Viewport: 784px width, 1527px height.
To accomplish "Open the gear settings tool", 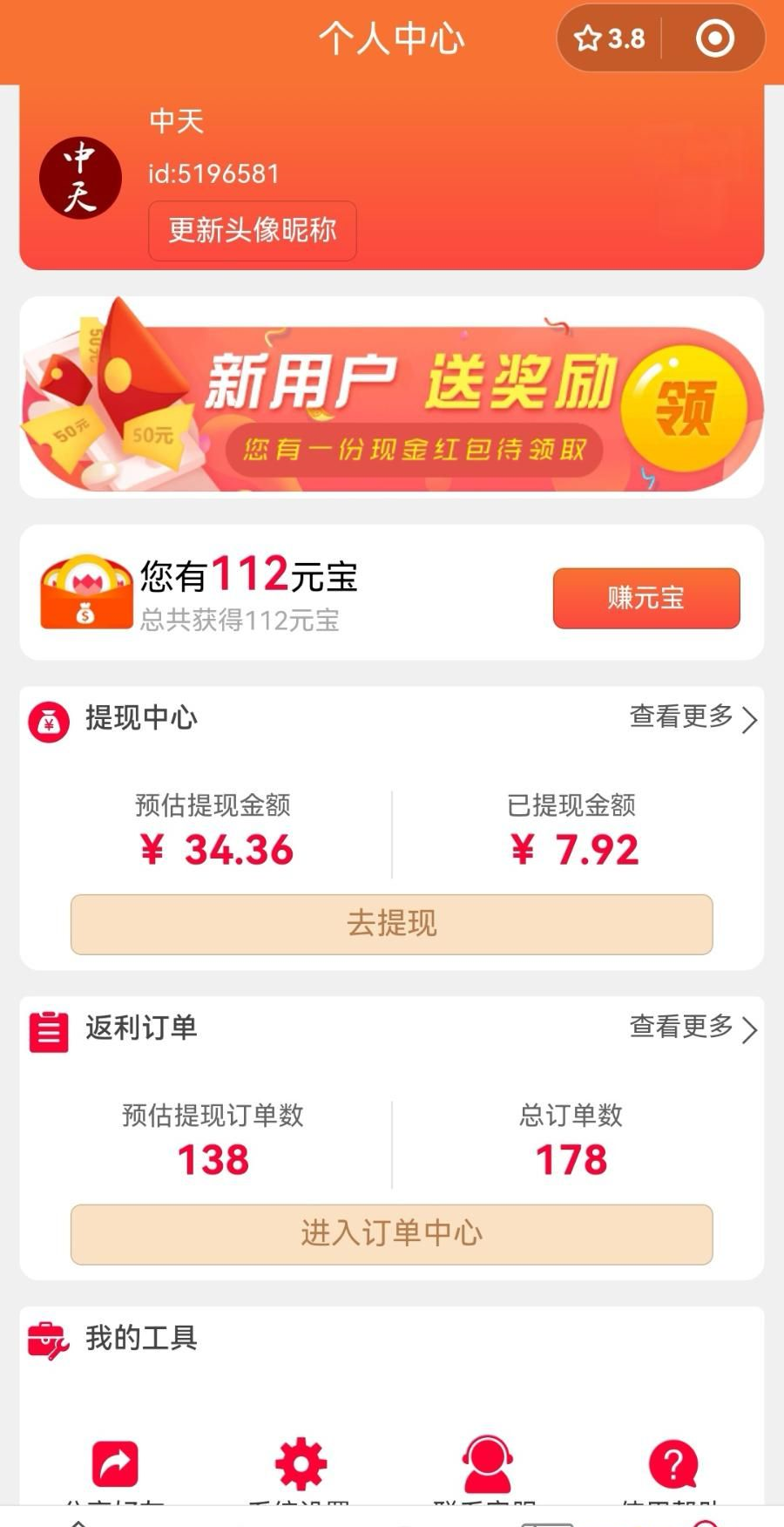I will click(x=301, y=1463).
